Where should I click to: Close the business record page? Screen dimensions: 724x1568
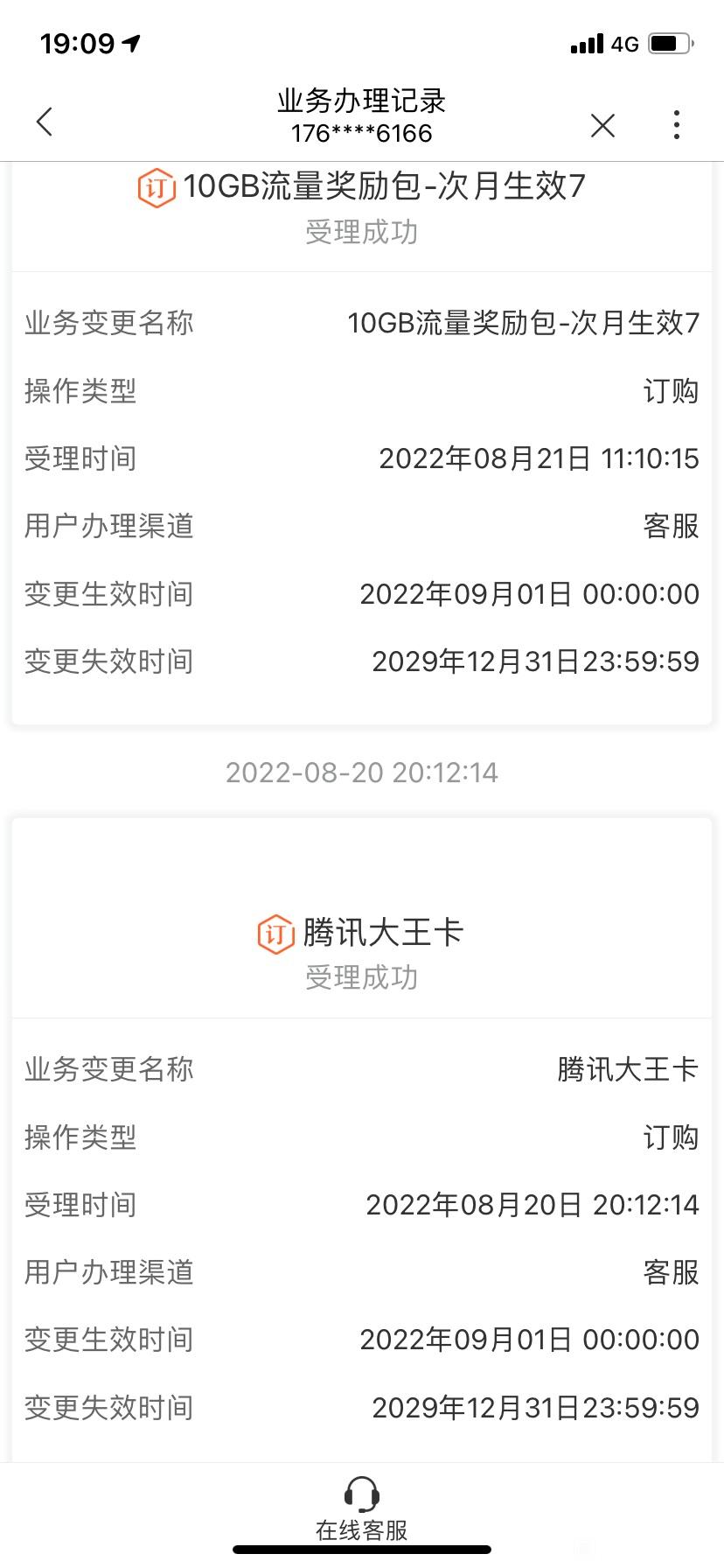[602, 126]
